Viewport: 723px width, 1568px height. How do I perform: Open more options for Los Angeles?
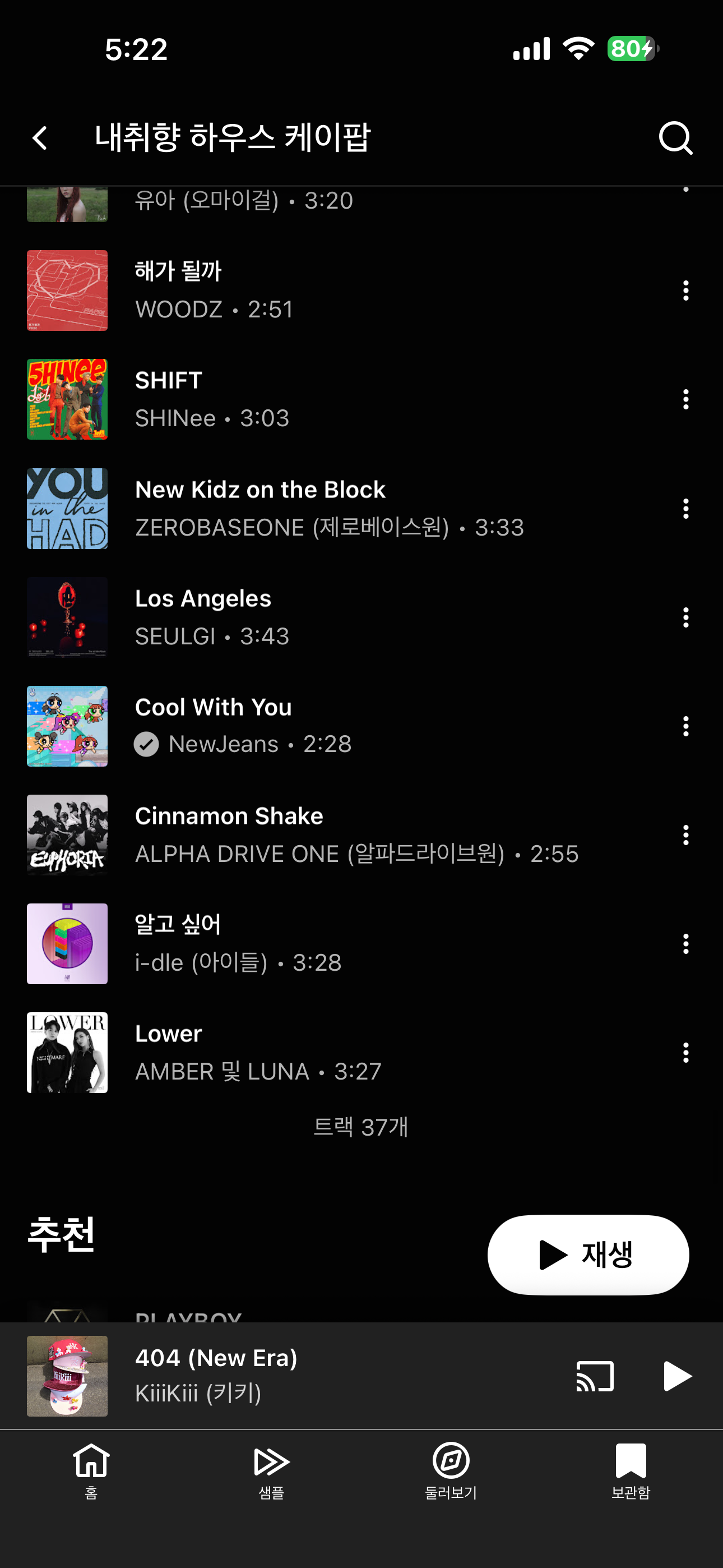[685, 617]
